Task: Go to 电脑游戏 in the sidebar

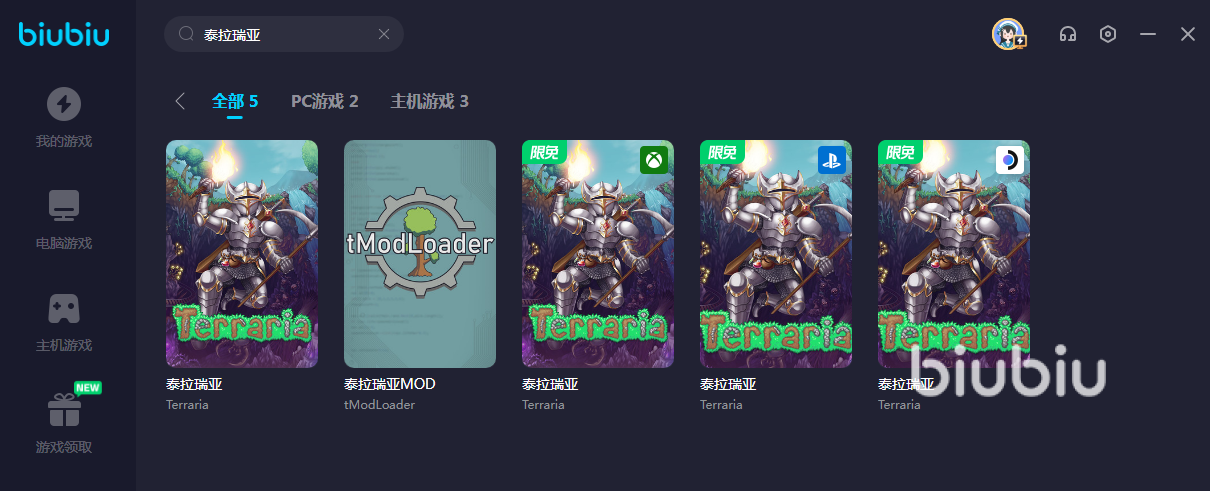Action: [x=64, y=219]
